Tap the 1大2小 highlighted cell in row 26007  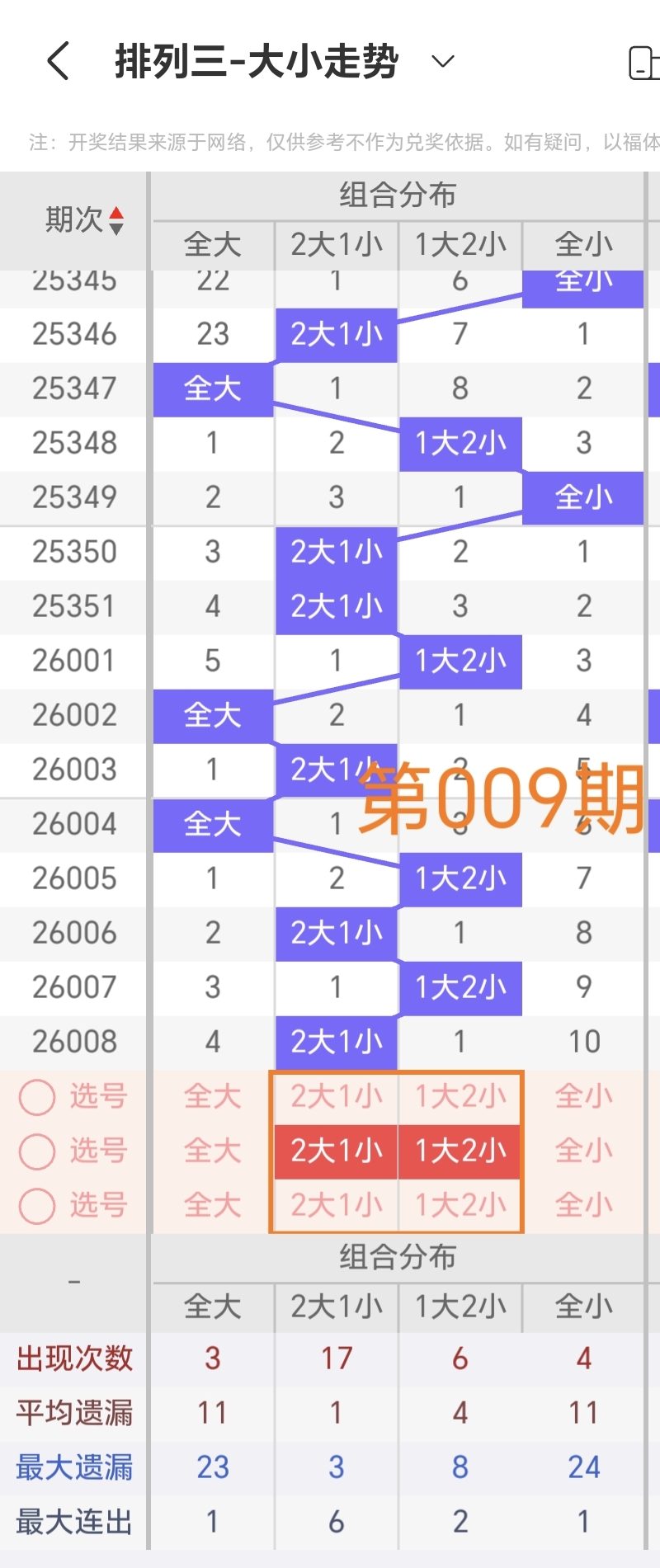tap(460, 987)
